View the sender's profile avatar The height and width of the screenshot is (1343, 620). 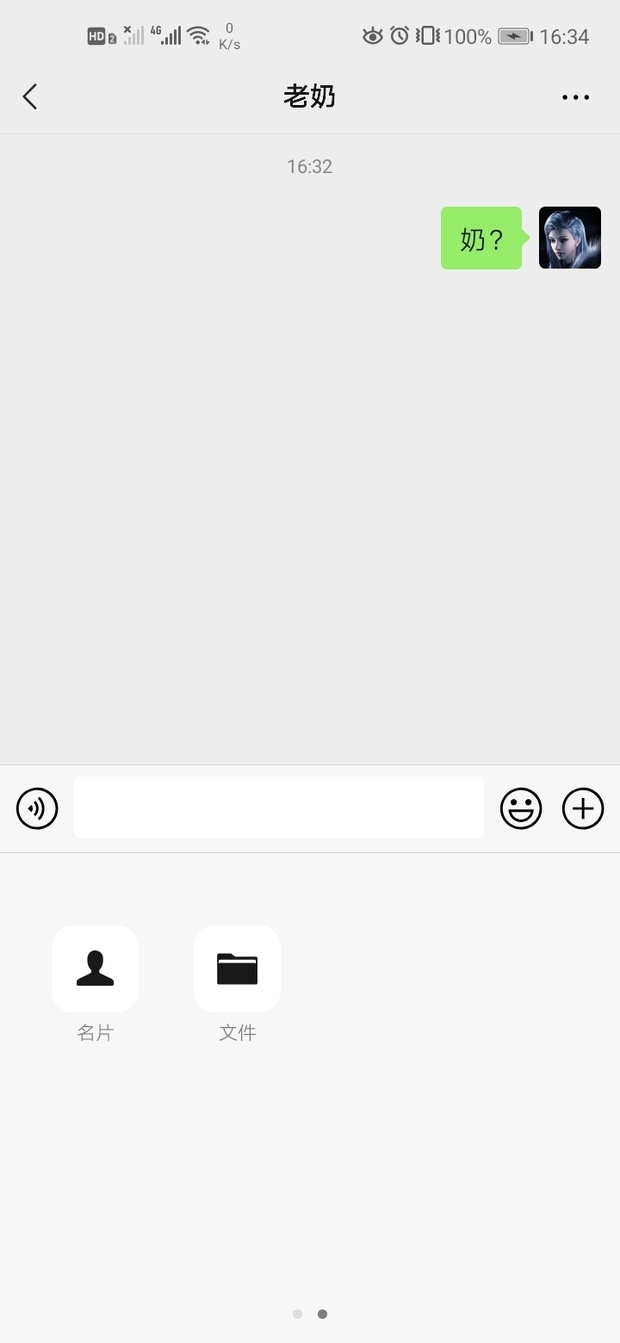[570, 238]
